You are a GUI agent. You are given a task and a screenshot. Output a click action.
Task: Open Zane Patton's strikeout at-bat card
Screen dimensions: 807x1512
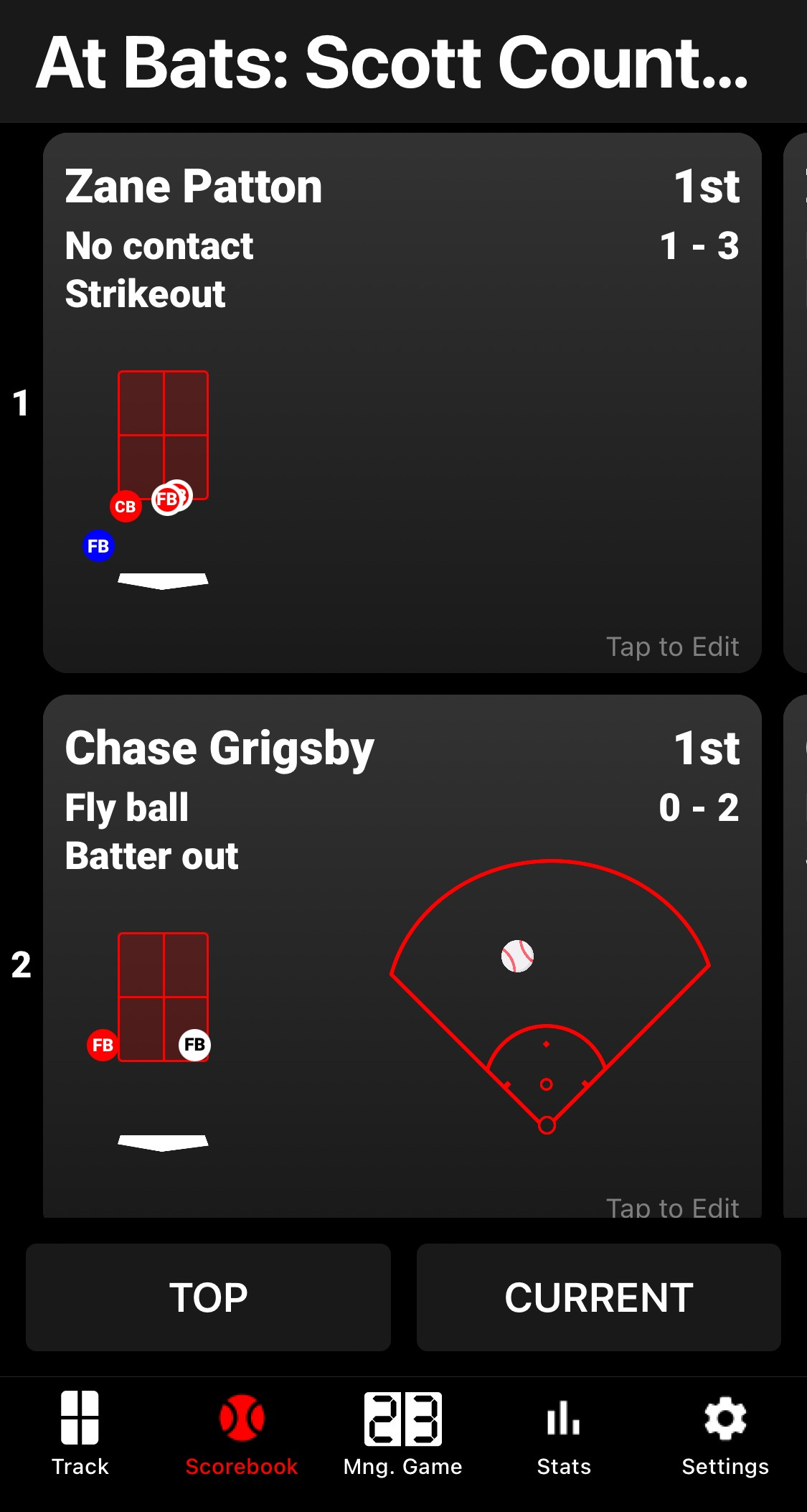coord(402,402)
